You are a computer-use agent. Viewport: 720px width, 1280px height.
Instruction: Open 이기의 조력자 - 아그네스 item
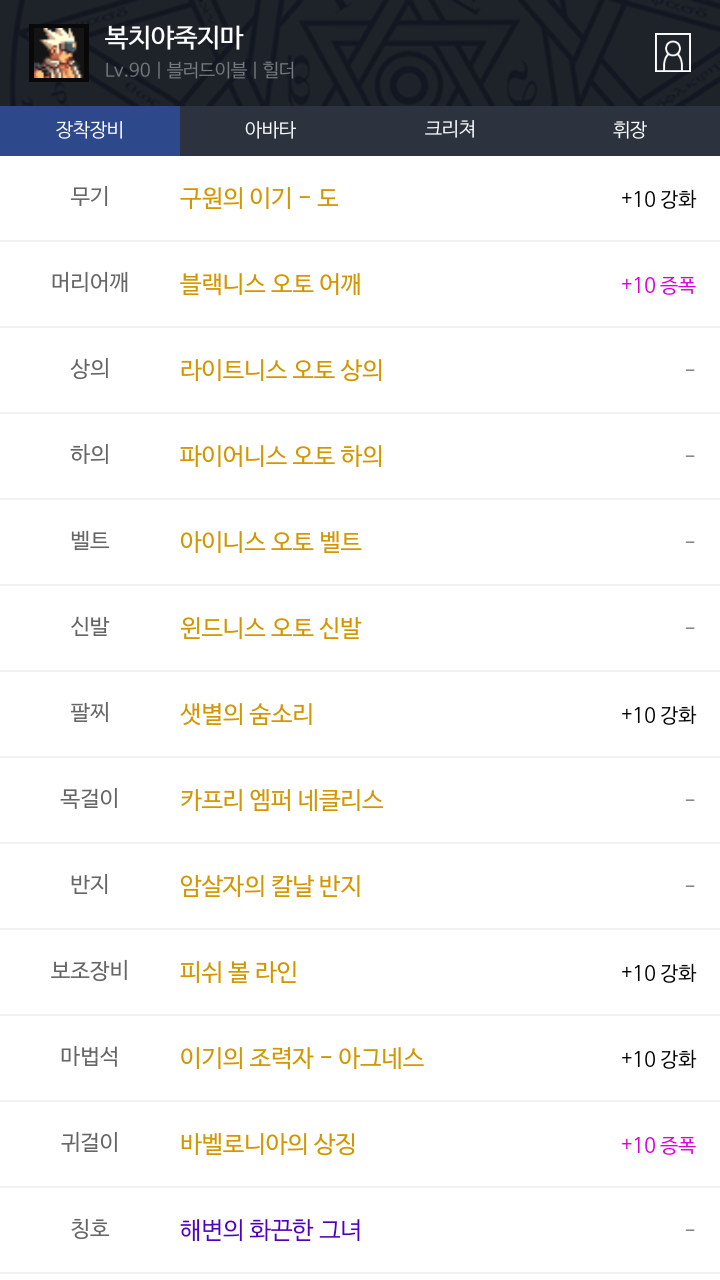(301, 1058)
